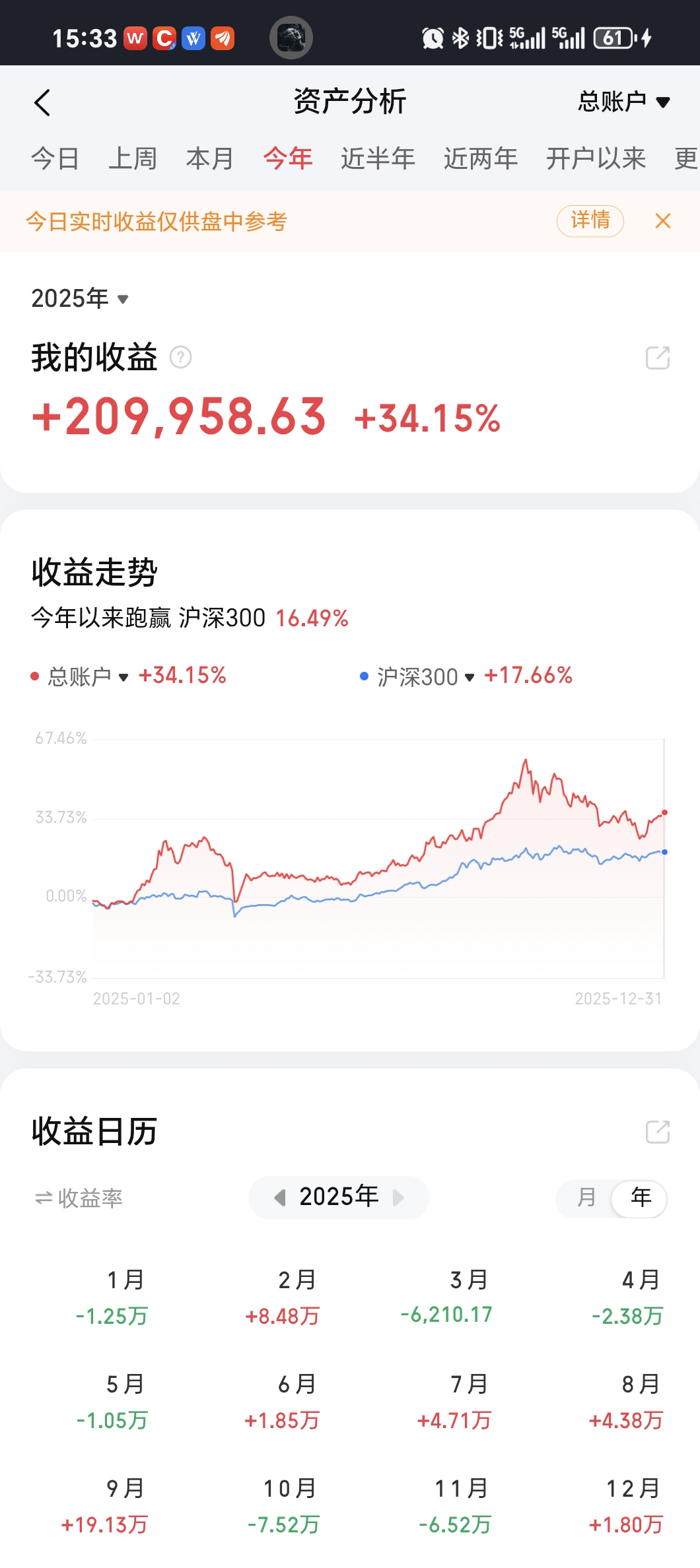This screenshot has width=700, height=1568.
Task: Open the 总账户 account dropdown
Action: tap(624, 102)
